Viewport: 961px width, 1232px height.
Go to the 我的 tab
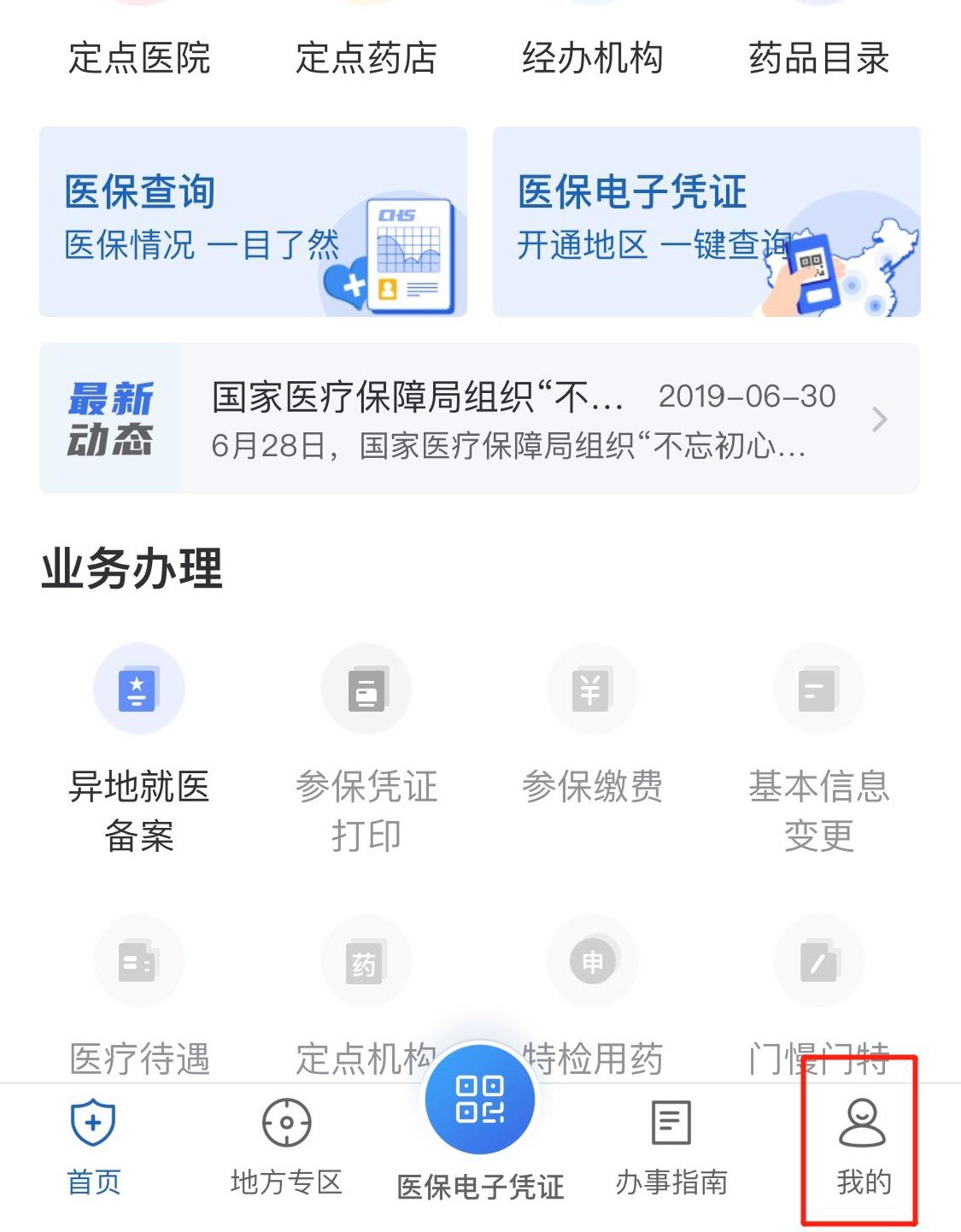863,1147
